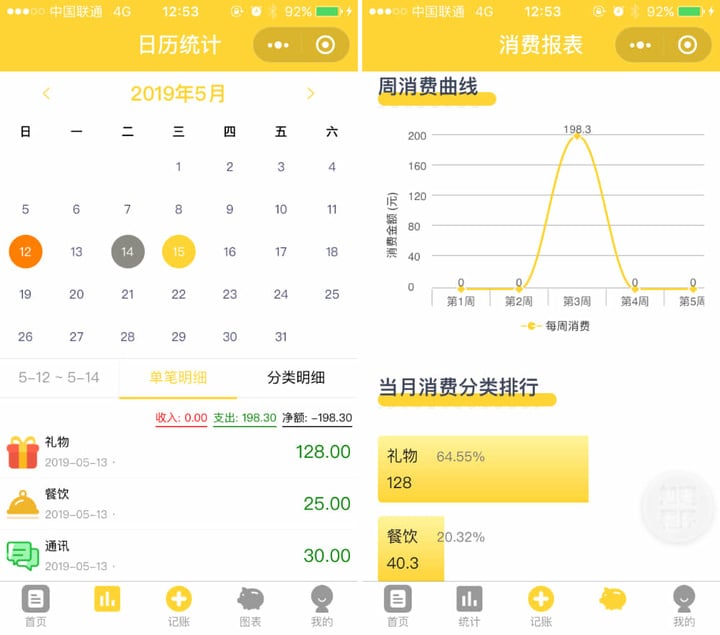Switch to the 分类明细 tab
This screenshot has width=720, height=635.
pyautogui.click(x=296, y=378)
